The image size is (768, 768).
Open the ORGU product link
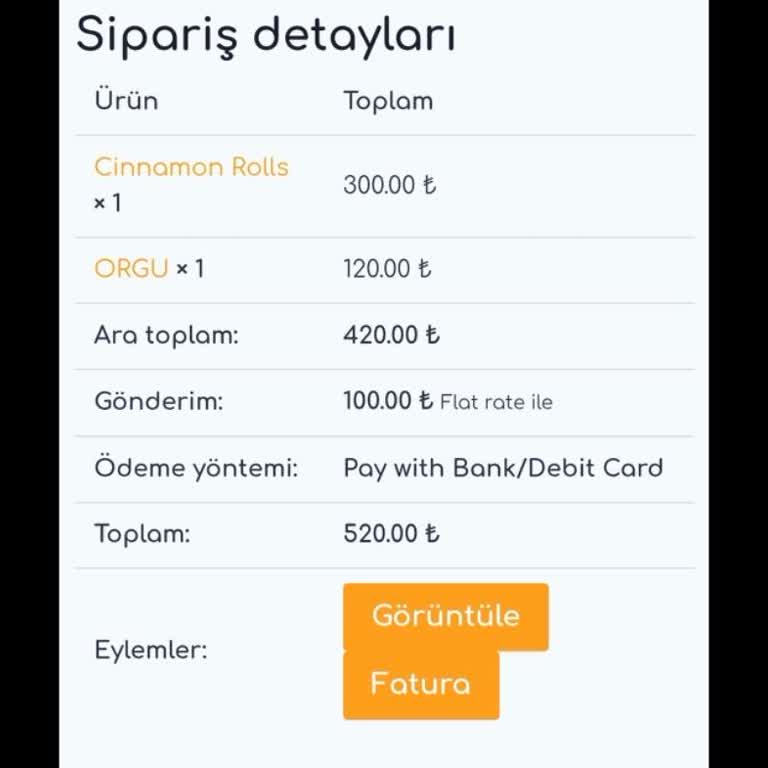131,269
